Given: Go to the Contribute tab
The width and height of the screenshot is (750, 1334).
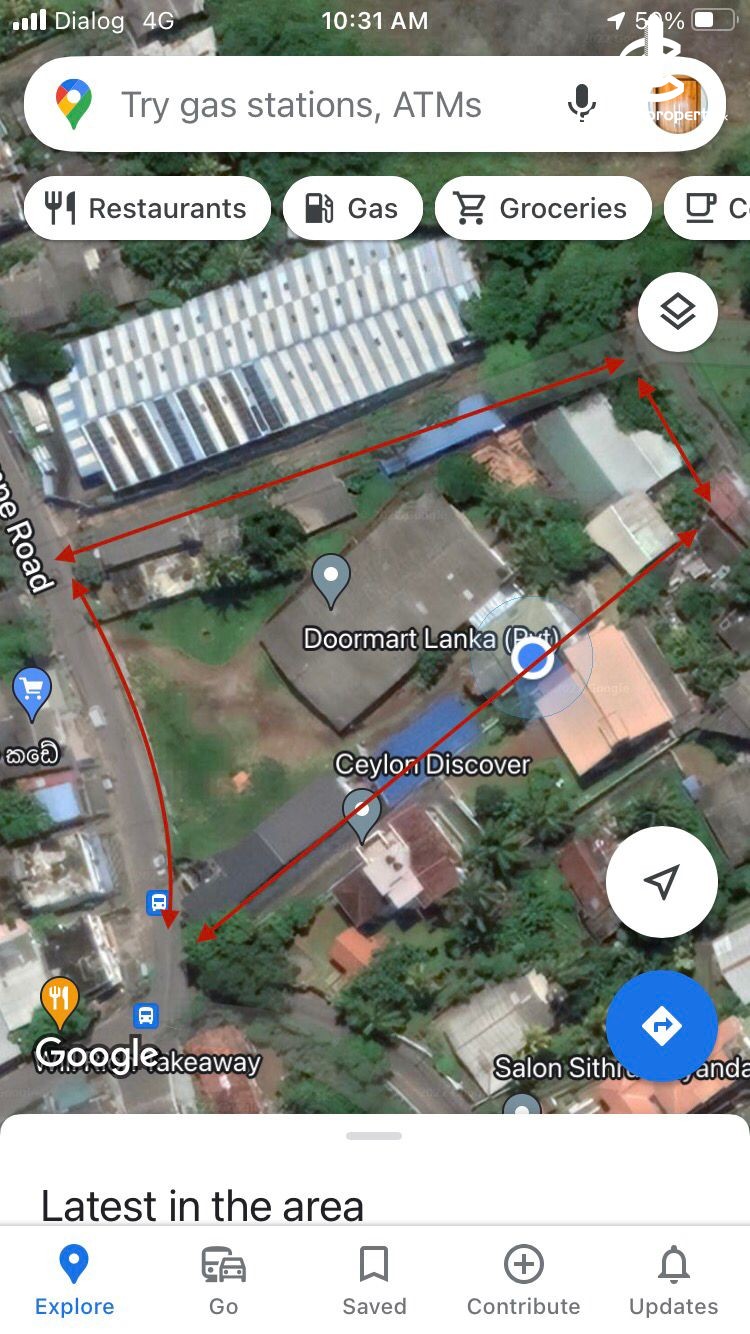Looking at the screenshot, I should [523, 1280].
